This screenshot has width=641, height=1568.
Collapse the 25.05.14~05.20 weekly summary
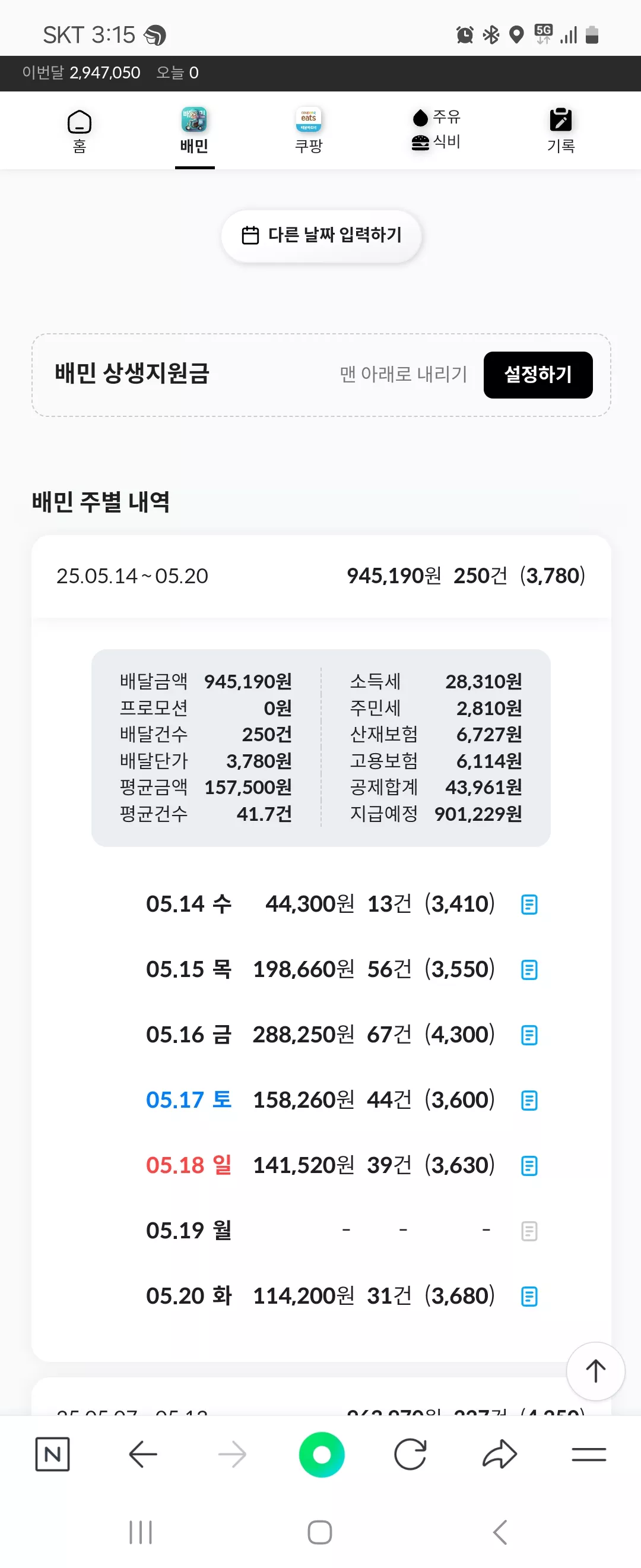tap(320, 576)
